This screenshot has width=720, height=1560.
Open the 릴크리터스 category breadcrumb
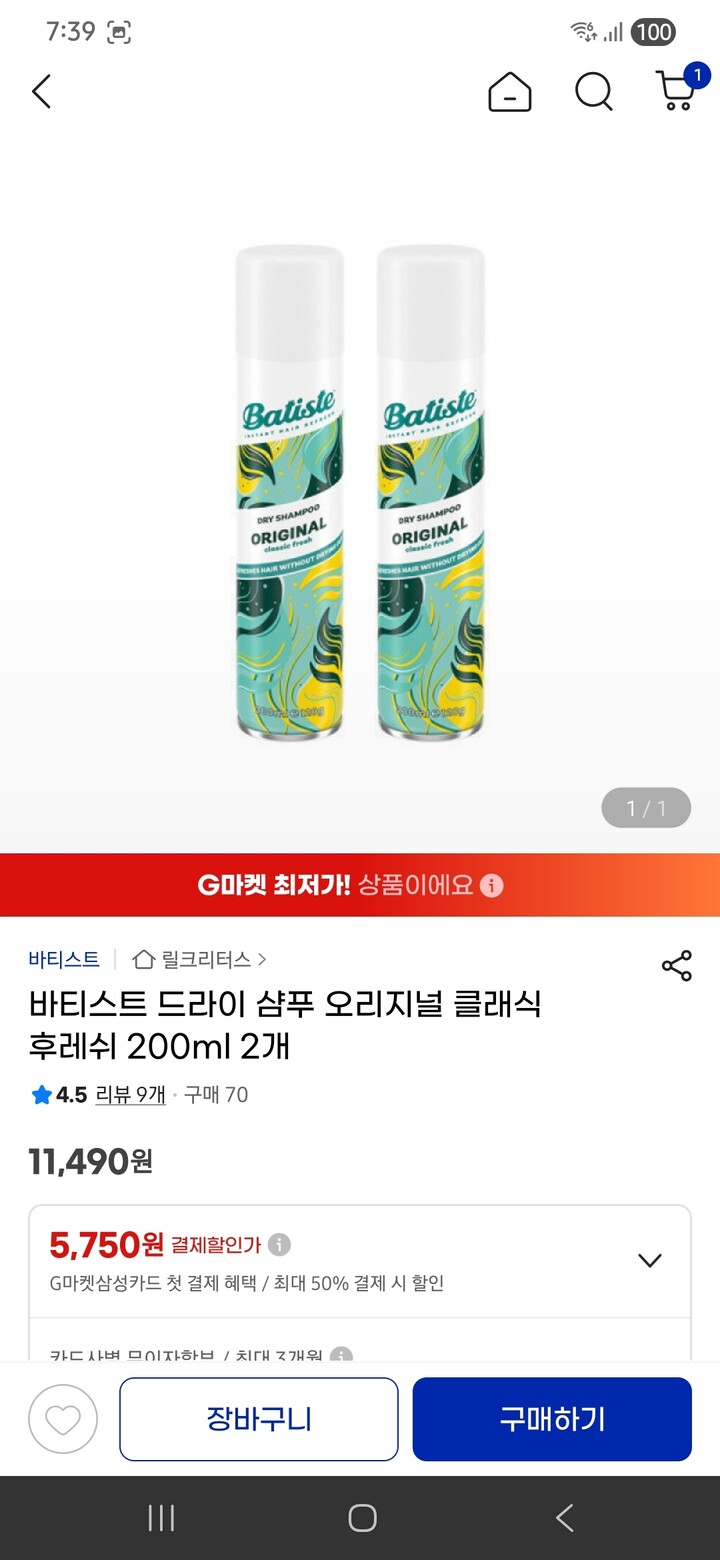tap(205, 959)
